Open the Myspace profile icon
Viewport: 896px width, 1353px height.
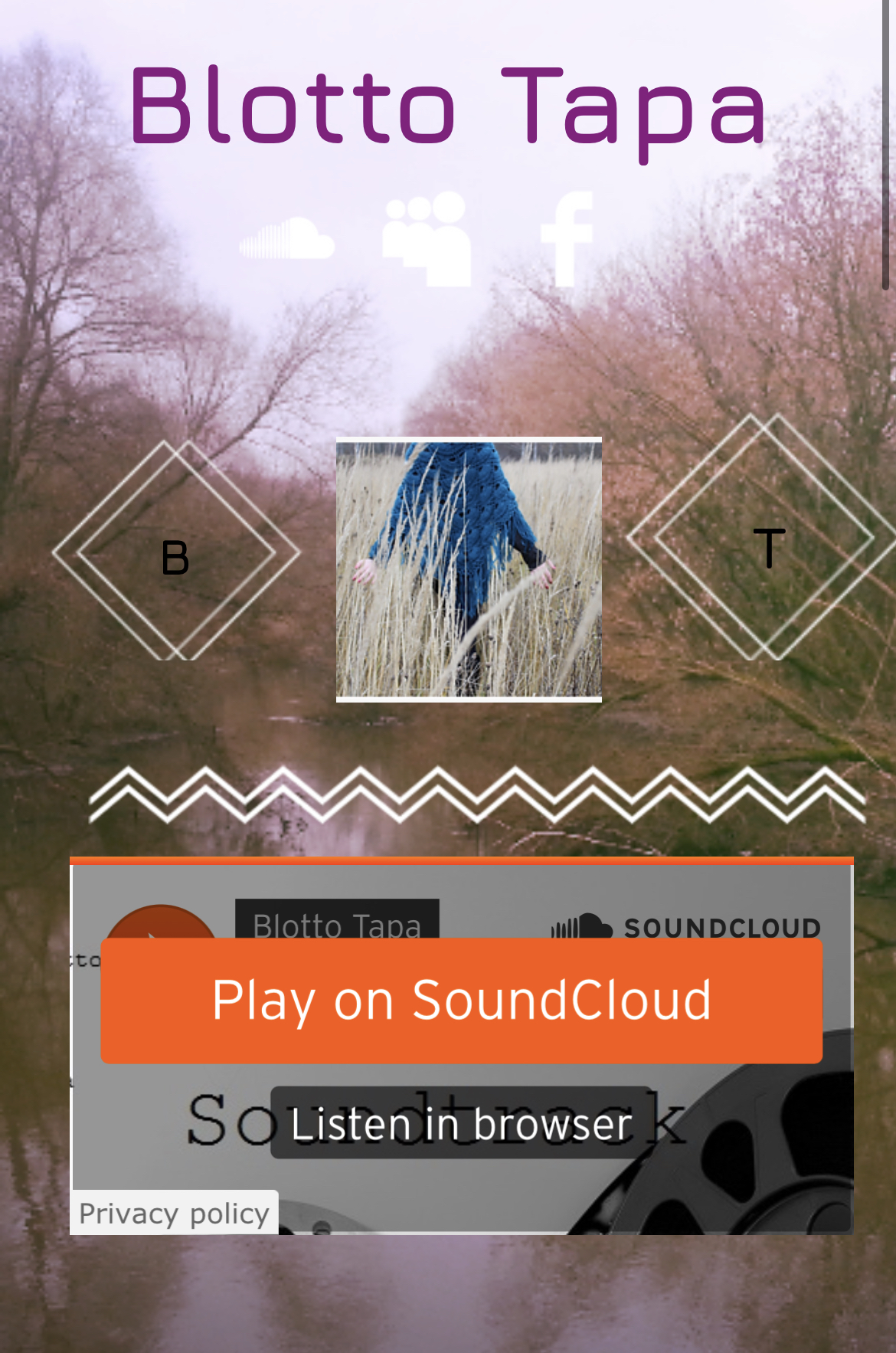click(427, 239)
